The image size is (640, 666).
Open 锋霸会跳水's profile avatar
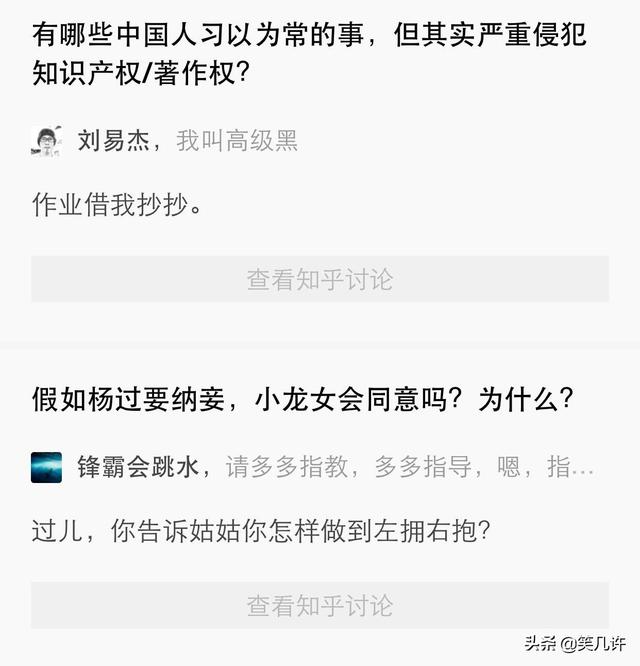tap(46, 467)
